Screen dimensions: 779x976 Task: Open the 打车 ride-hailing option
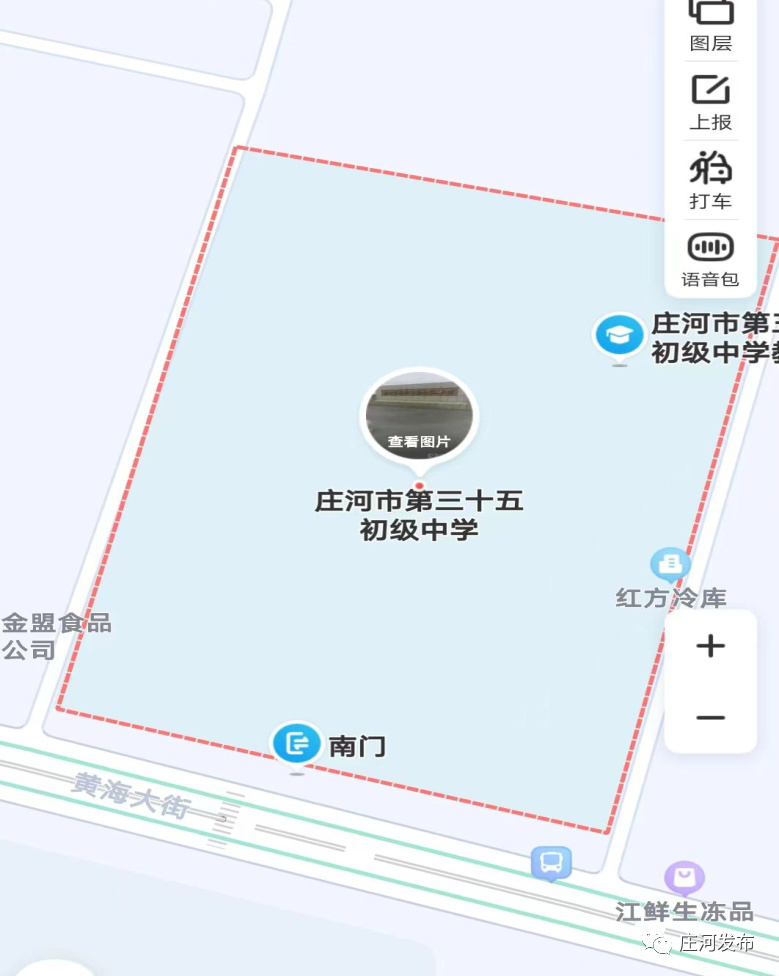[711, 180]
